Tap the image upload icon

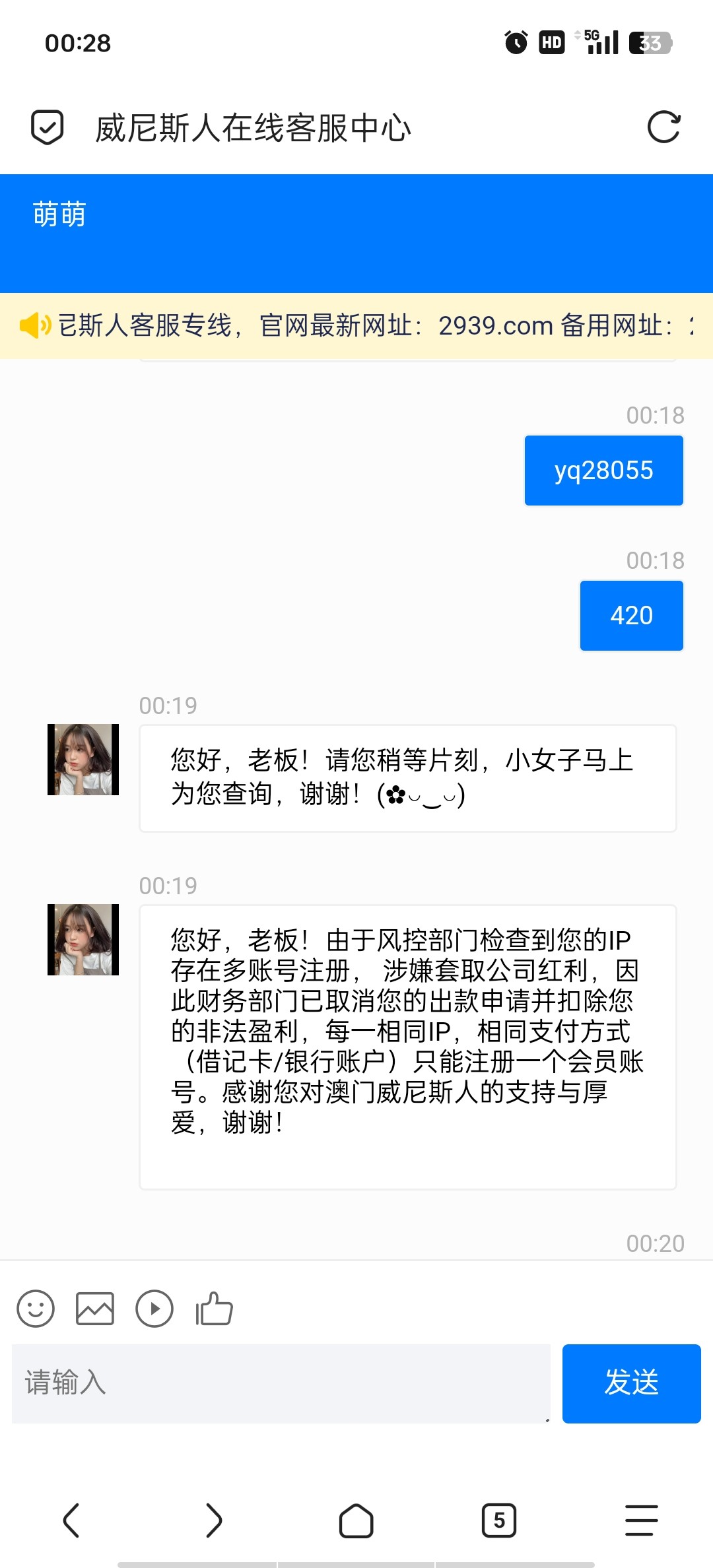(95, 1309)
